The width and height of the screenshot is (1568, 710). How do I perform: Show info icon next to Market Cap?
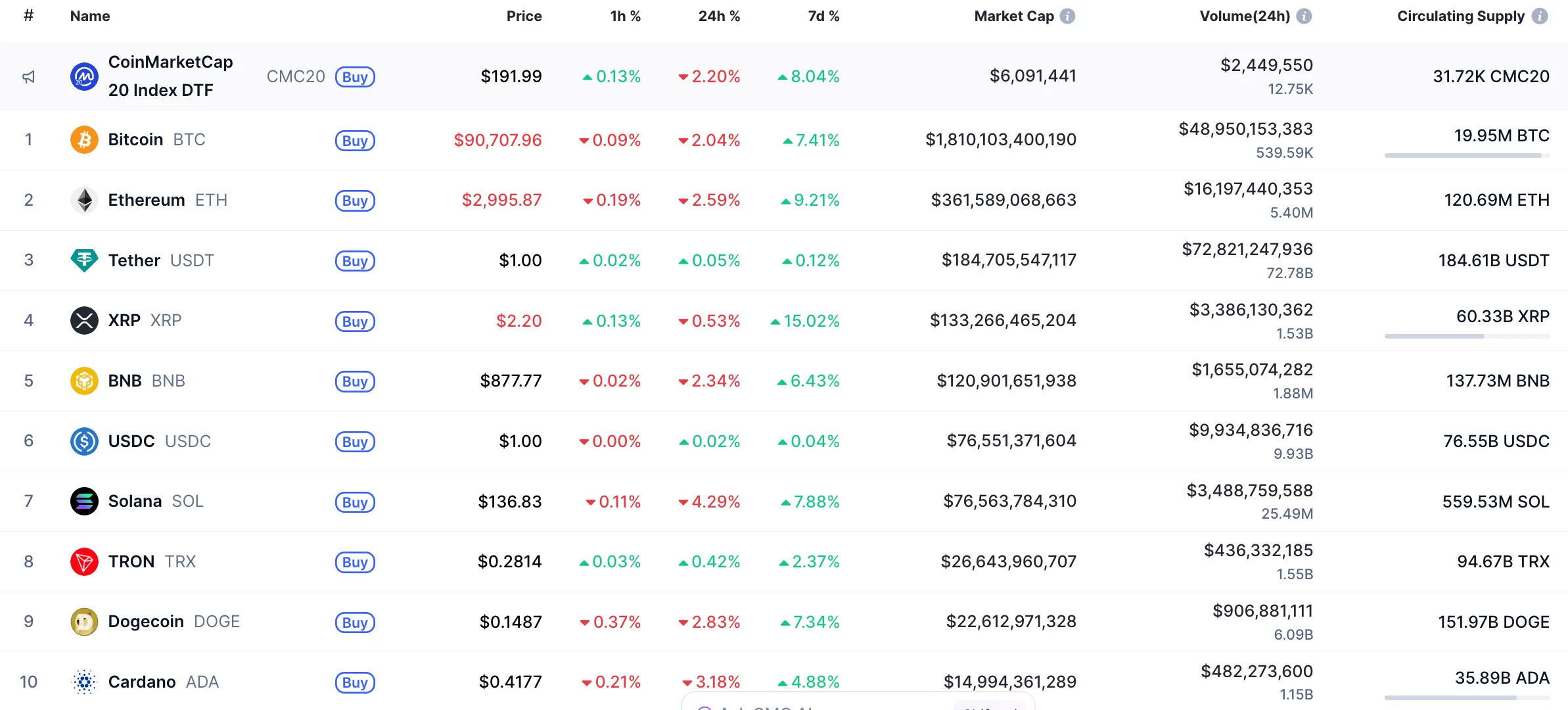coord(1068,16)
